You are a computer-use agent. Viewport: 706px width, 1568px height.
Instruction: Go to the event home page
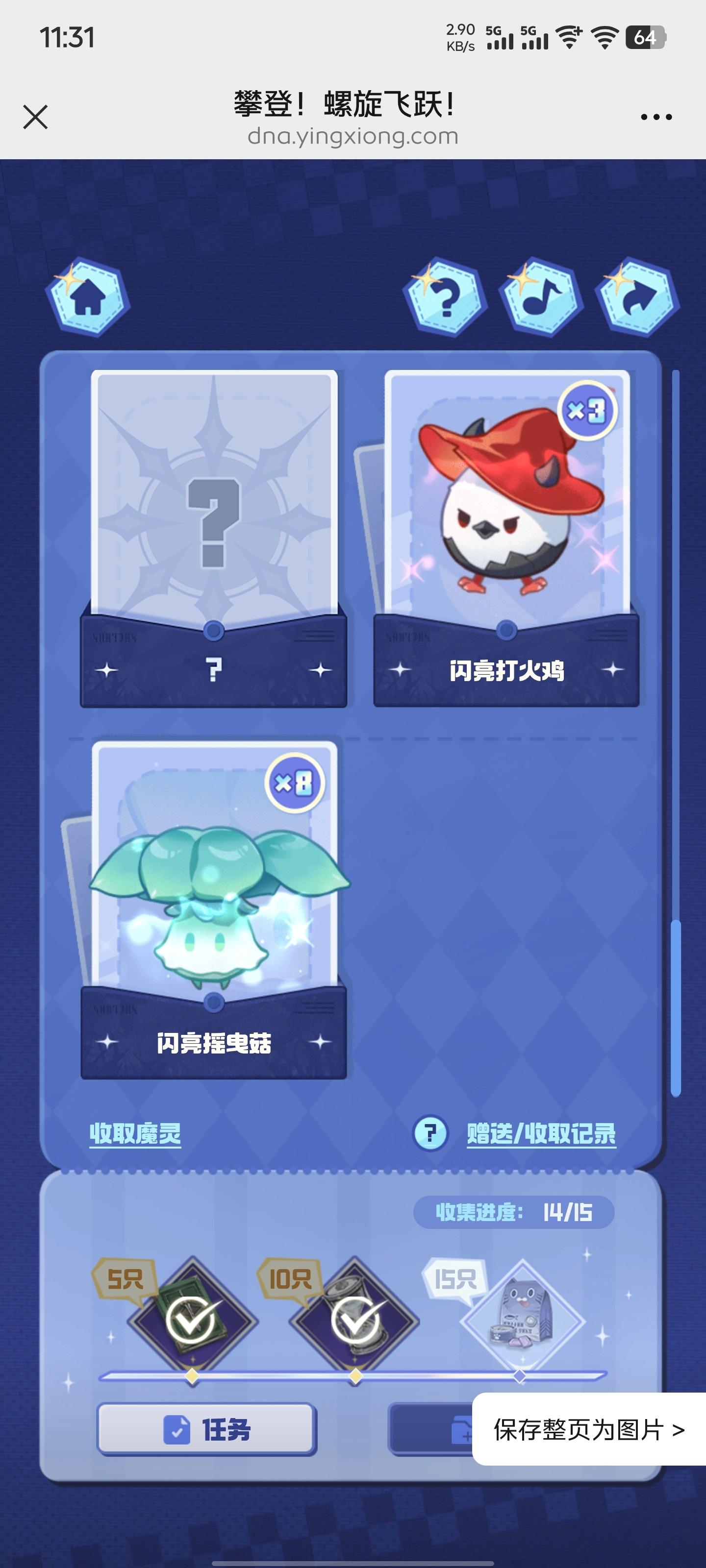coord(88,297)
